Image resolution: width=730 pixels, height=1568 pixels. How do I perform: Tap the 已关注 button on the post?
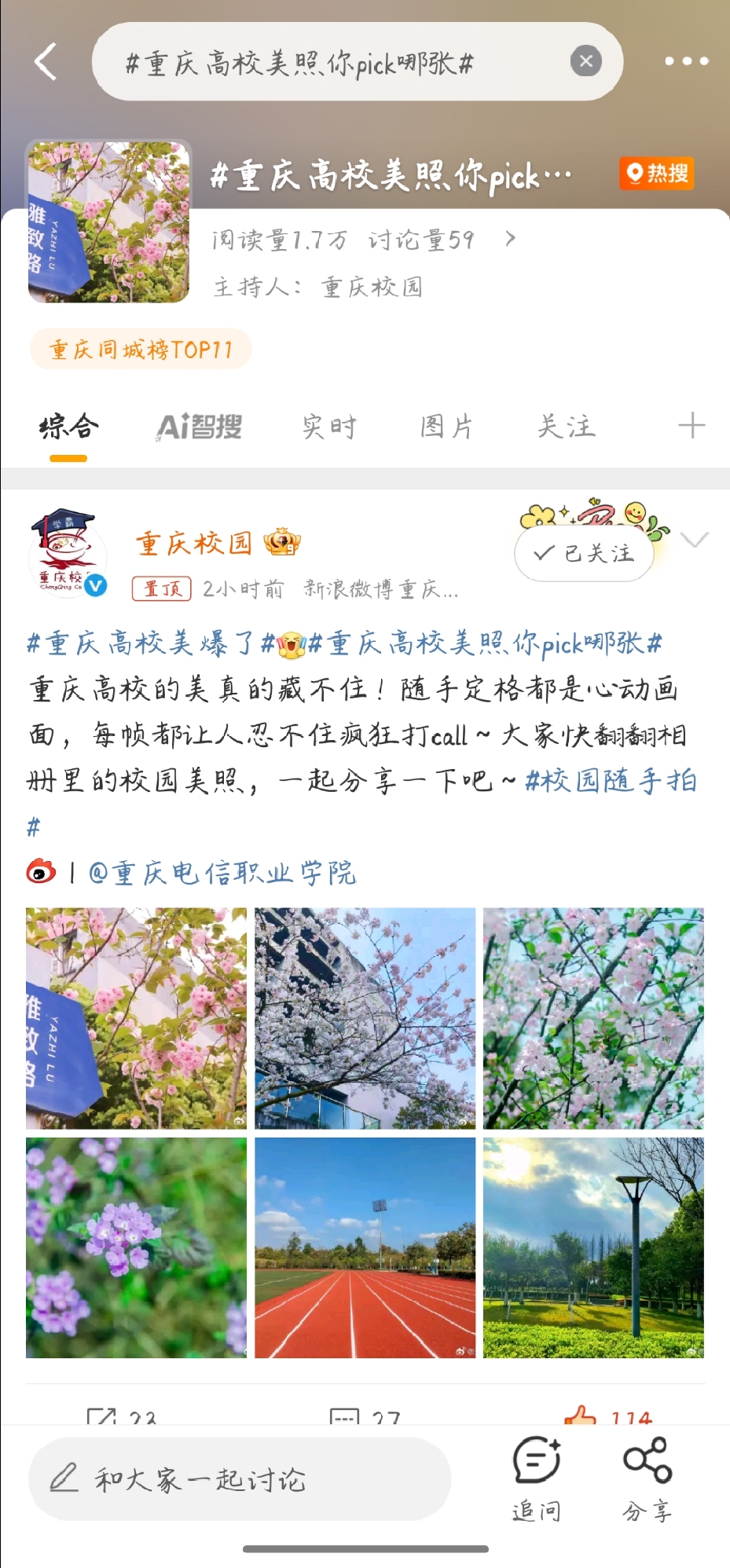(x=584, y=554)
